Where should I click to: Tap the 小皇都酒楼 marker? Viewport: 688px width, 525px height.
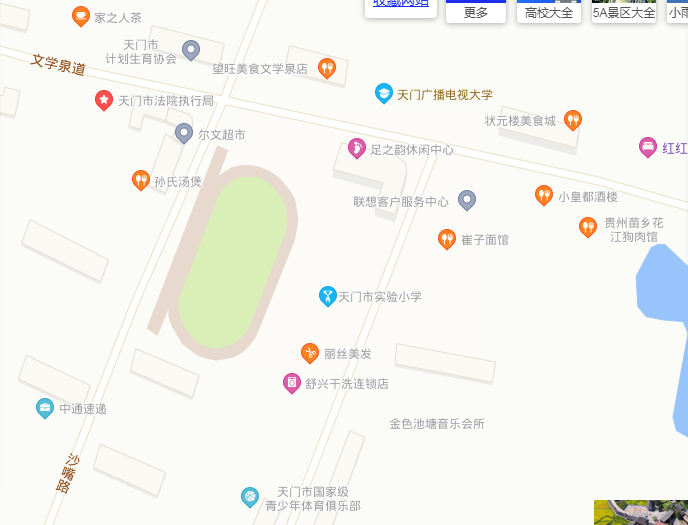click(x=544, y=195)
